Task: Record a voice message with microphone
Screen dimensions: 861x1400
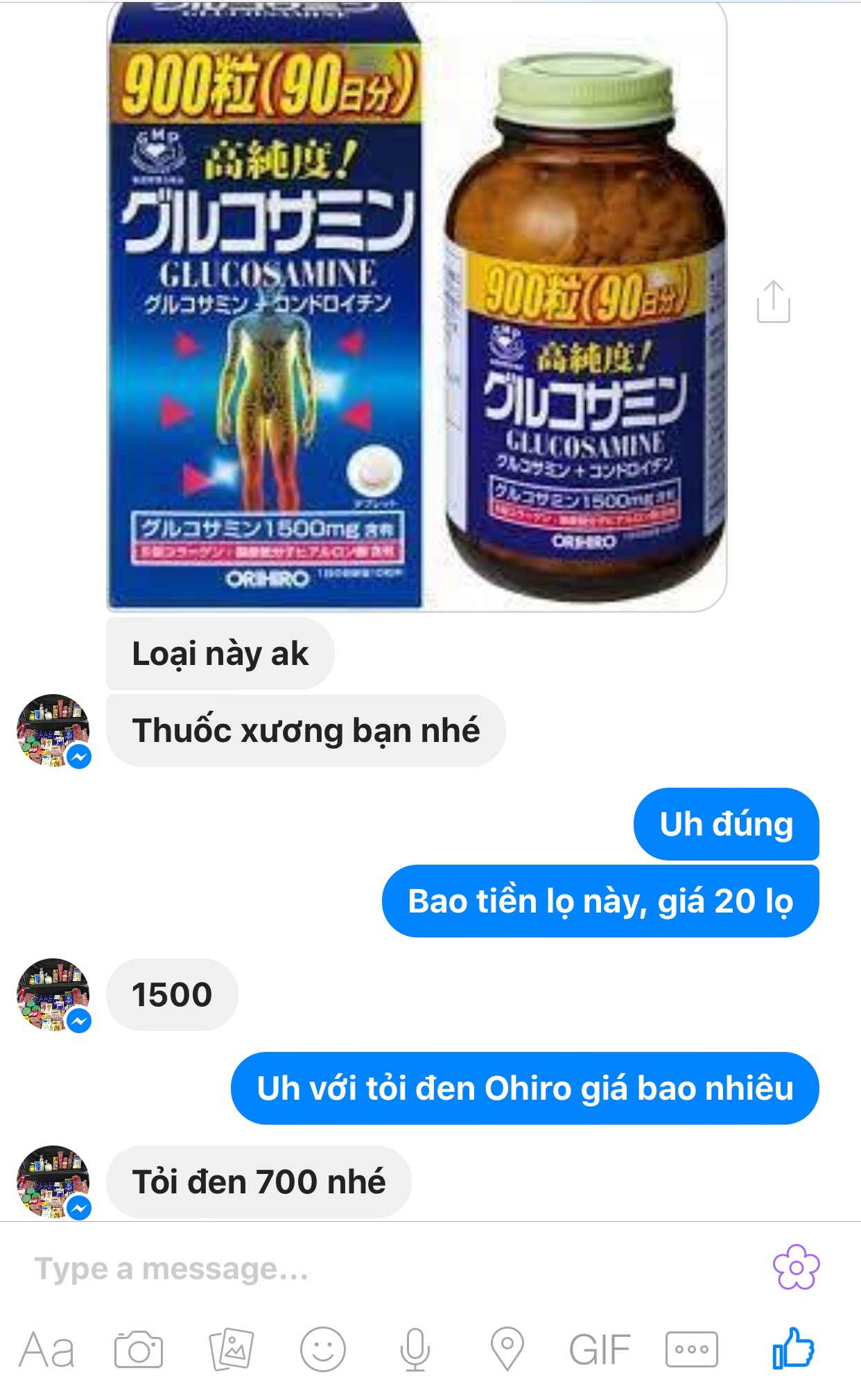Action: (x=415, y=1349)
